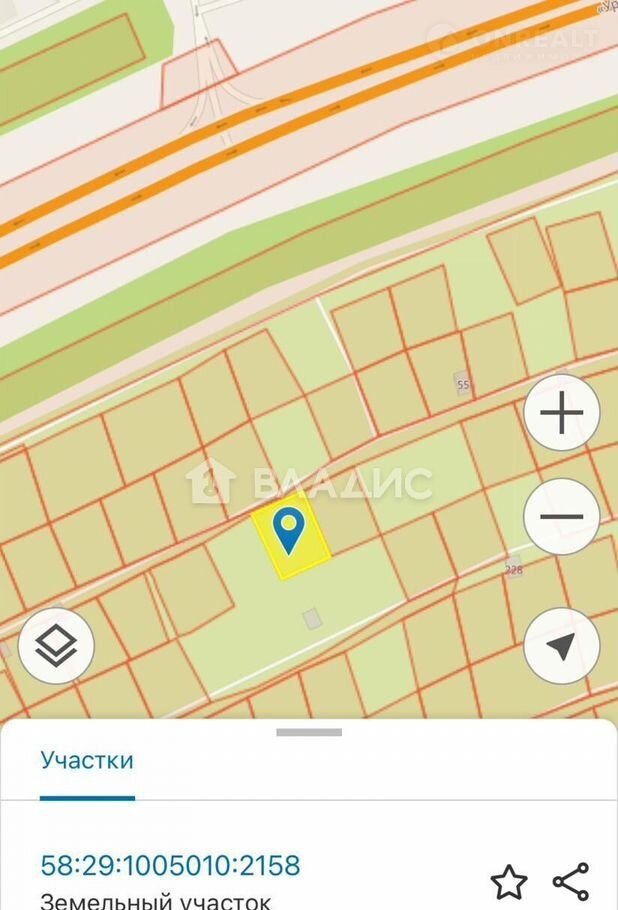Zoom in on the map
Viewport: 618px width, 910px height.
(562, 413)
